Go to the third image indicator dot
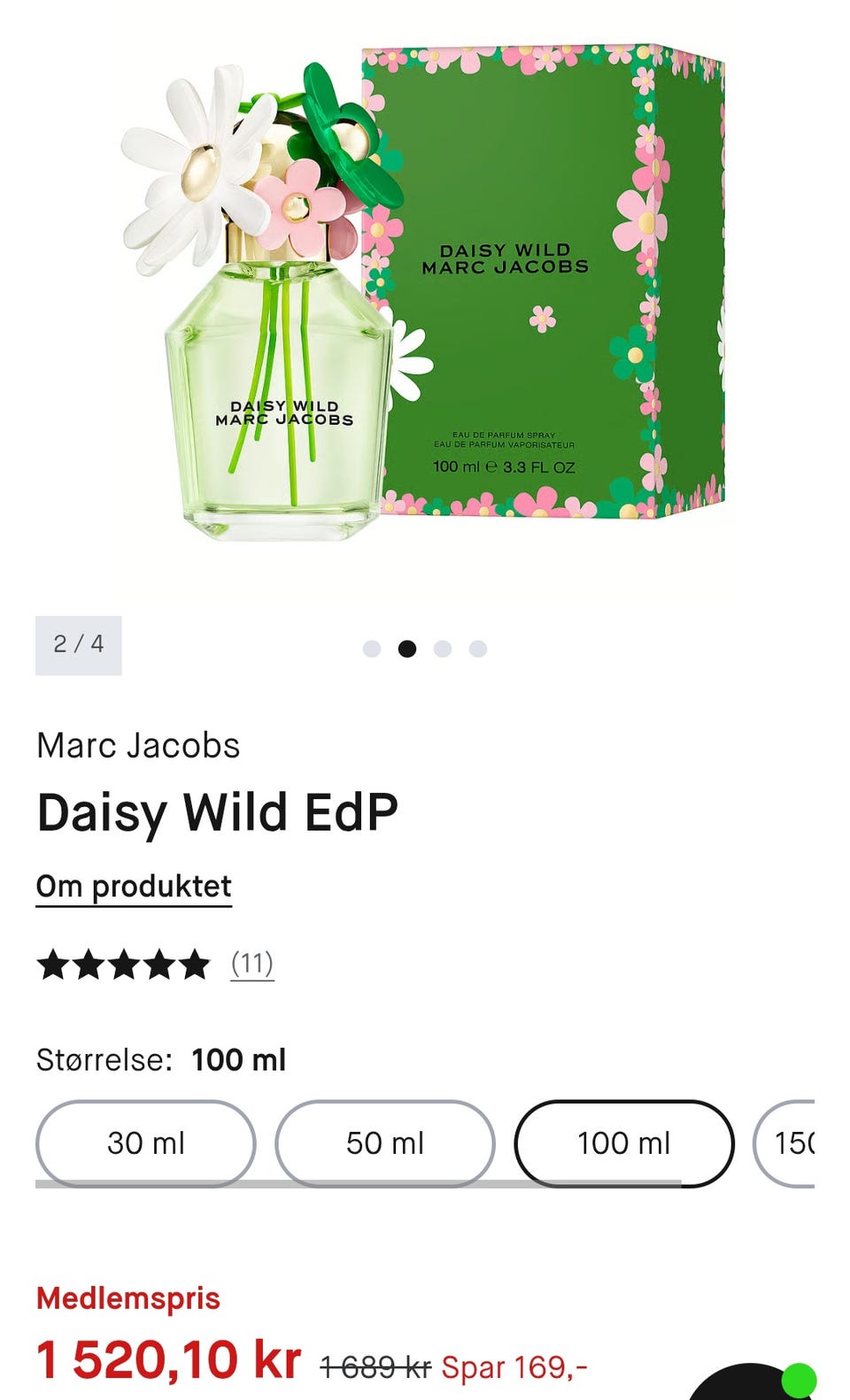 [x=443, y=649]
